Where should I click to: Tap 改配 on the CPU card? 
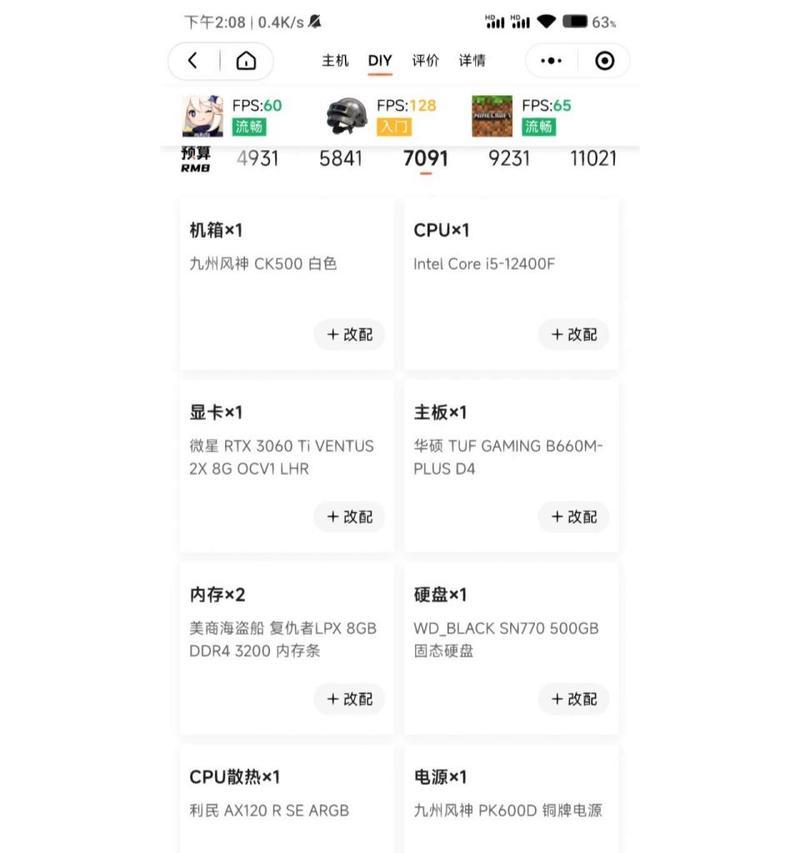[x=573, y=335]
